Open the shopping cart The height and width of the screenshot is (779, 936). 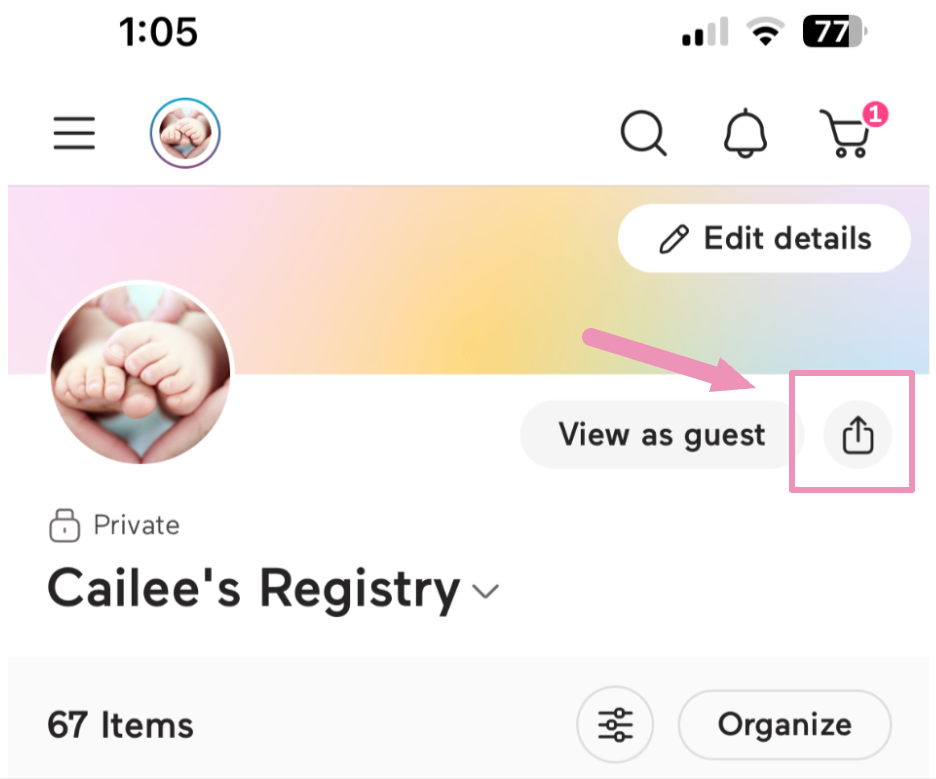point(846,135)
